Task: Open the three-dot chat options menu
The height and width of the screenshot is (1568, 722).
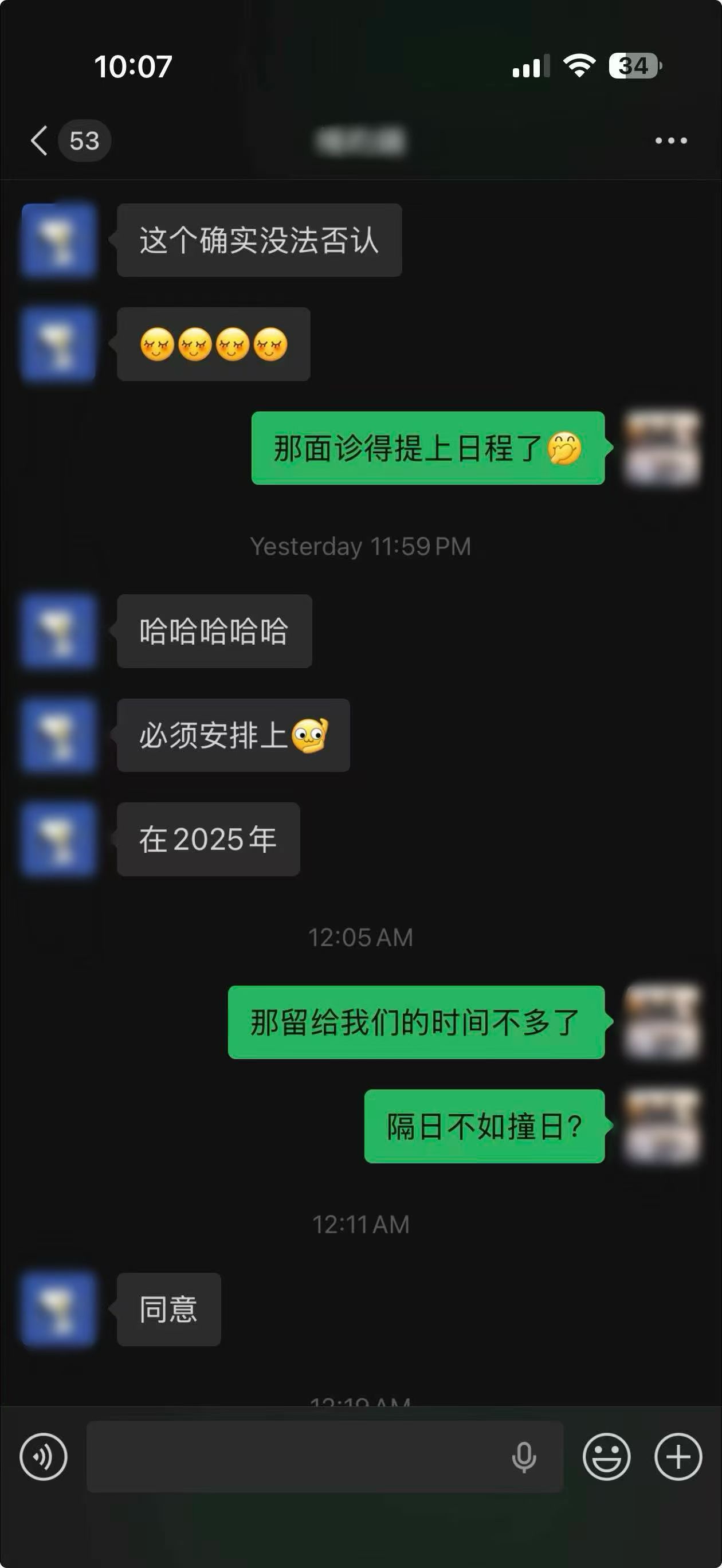Action: tap(671, 140)
